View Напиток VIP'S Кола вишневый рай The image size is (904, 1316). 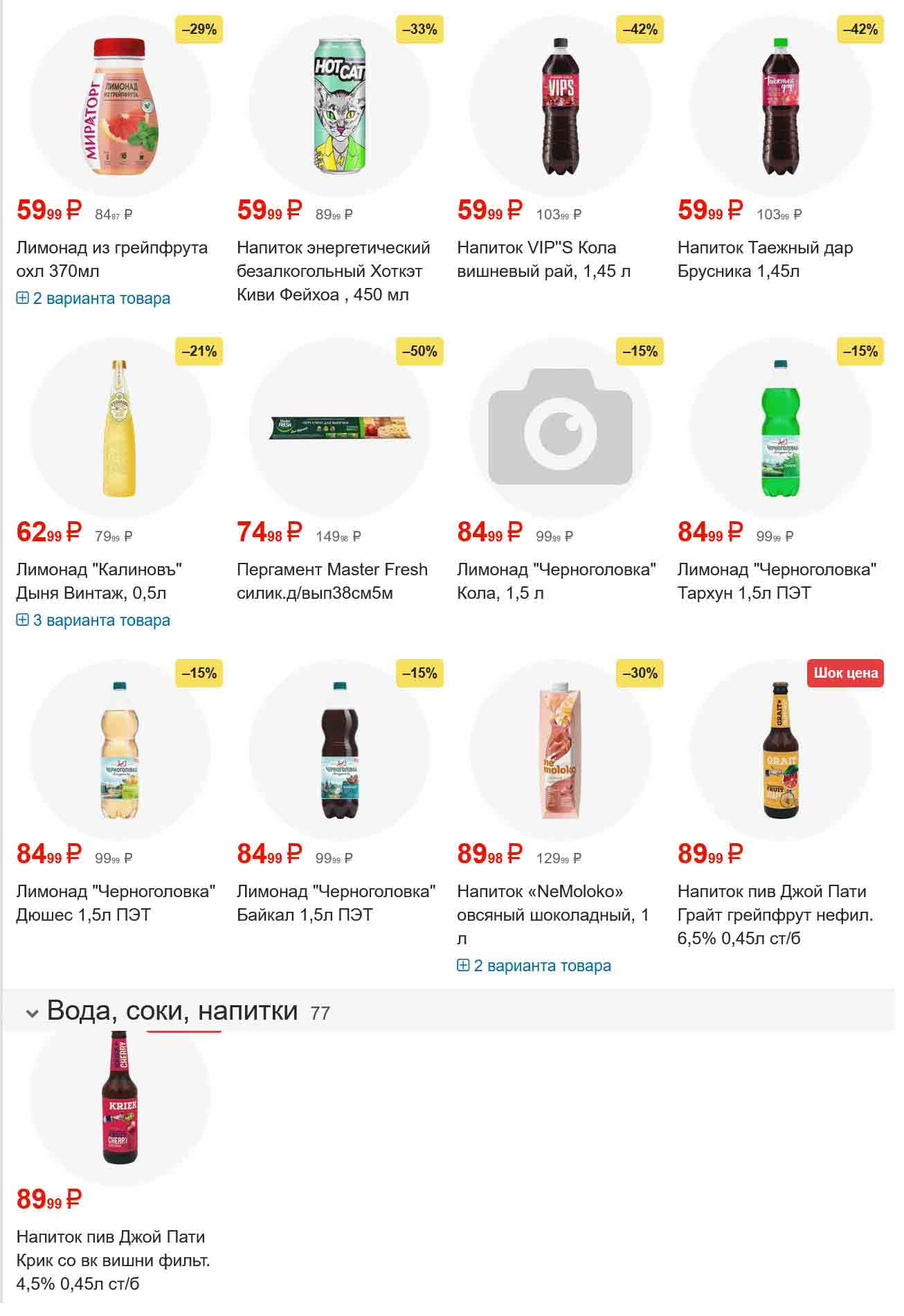tap(543, 258)
